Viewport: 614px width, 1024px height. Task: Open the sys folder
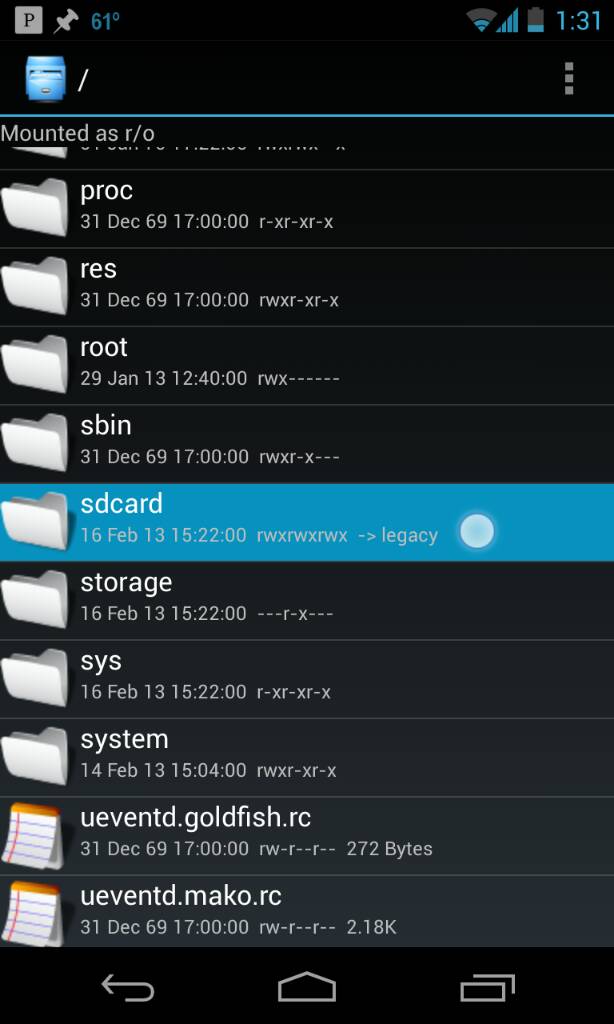click(x=307, y=679)
